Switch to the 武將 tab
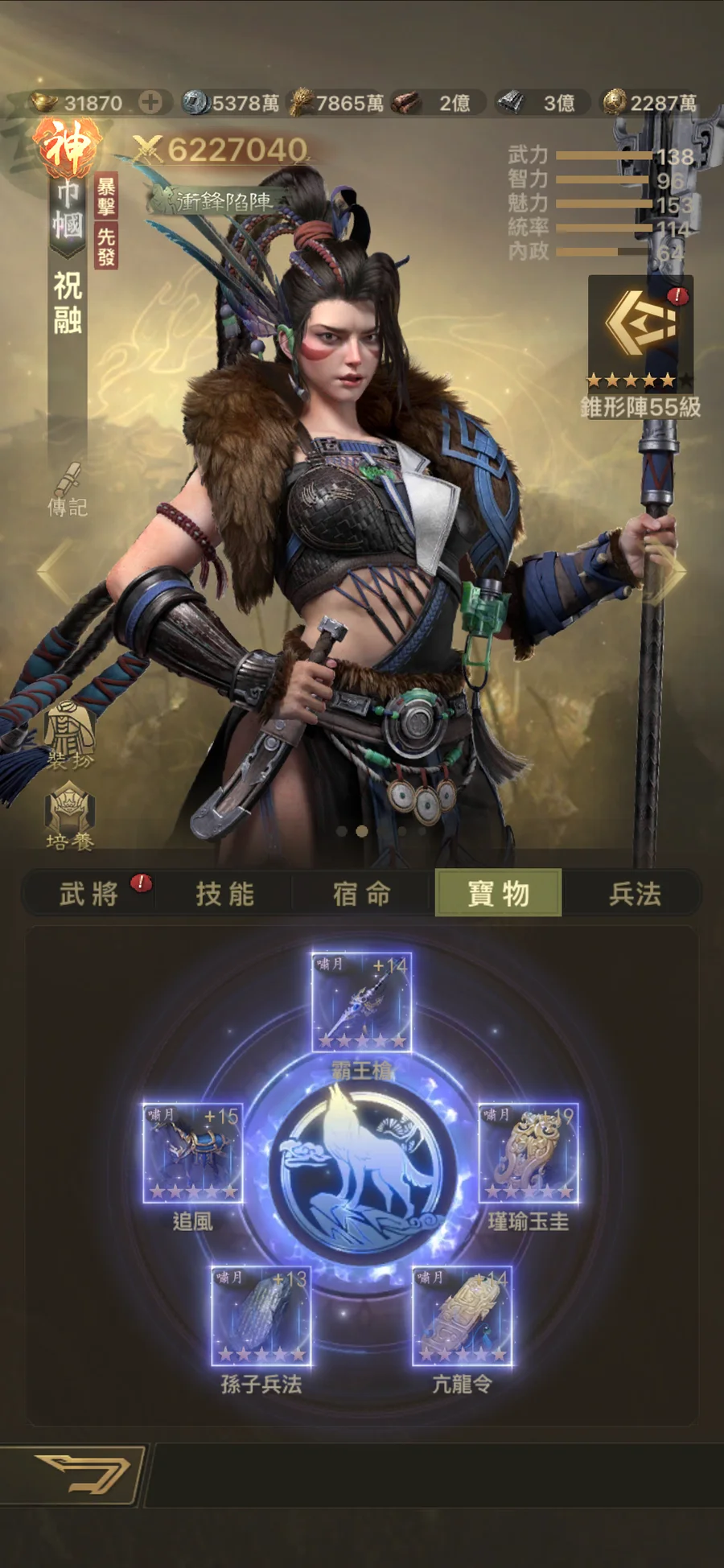 pos(89,893)
